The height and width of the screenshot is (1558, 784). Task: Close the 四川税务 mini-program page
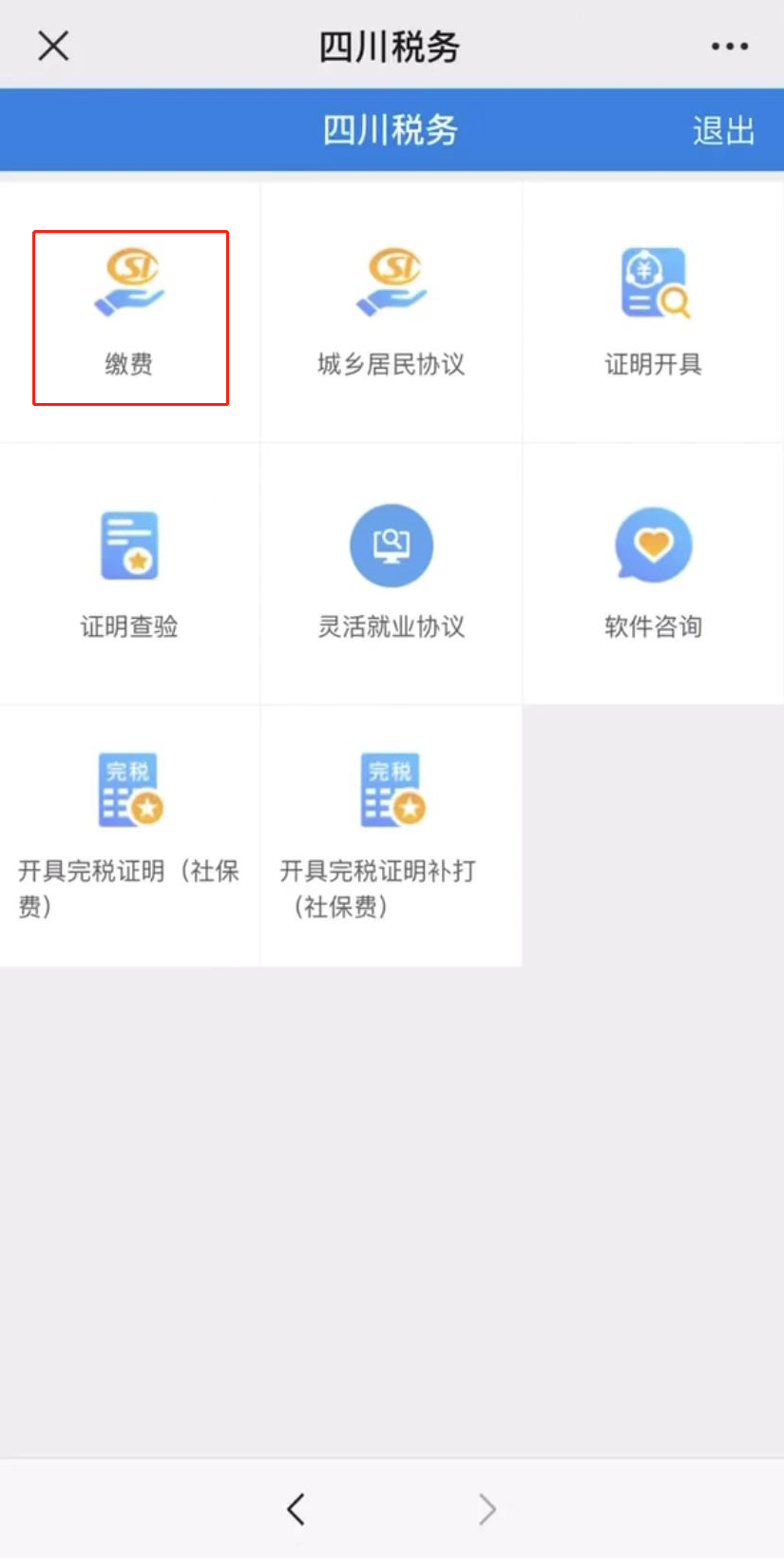point(53,45)
